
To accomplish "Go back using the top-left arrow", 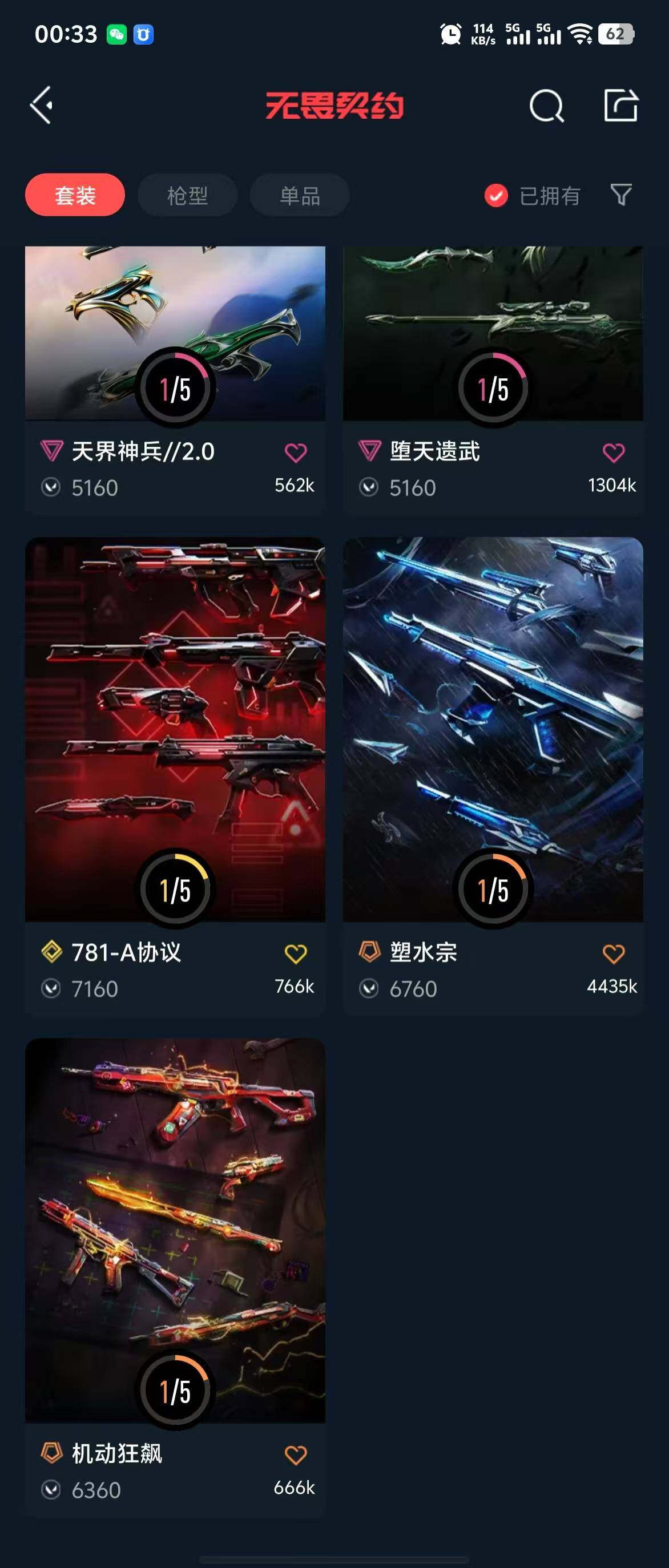I will [42, 106].
